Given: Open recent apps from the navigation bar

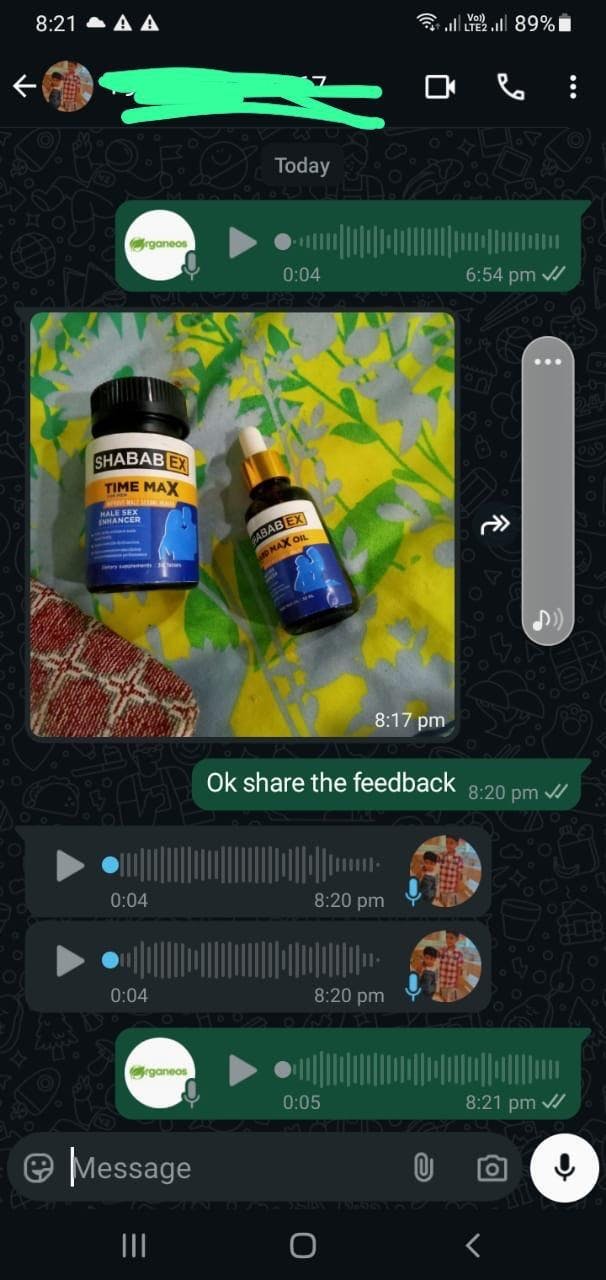Looking at the screenshot, I should (133, 1245).
